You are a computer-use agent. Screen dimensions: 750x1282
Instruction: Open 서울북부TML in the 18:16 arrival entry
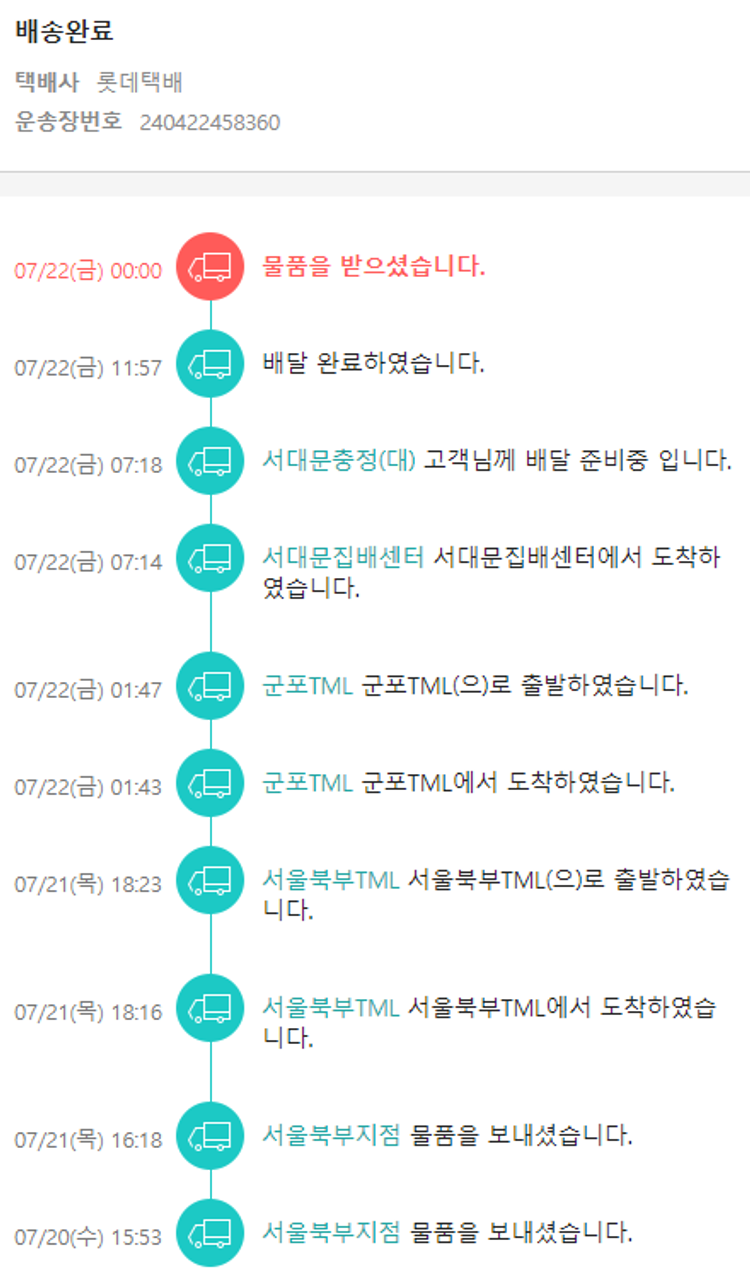(331, 1007)
